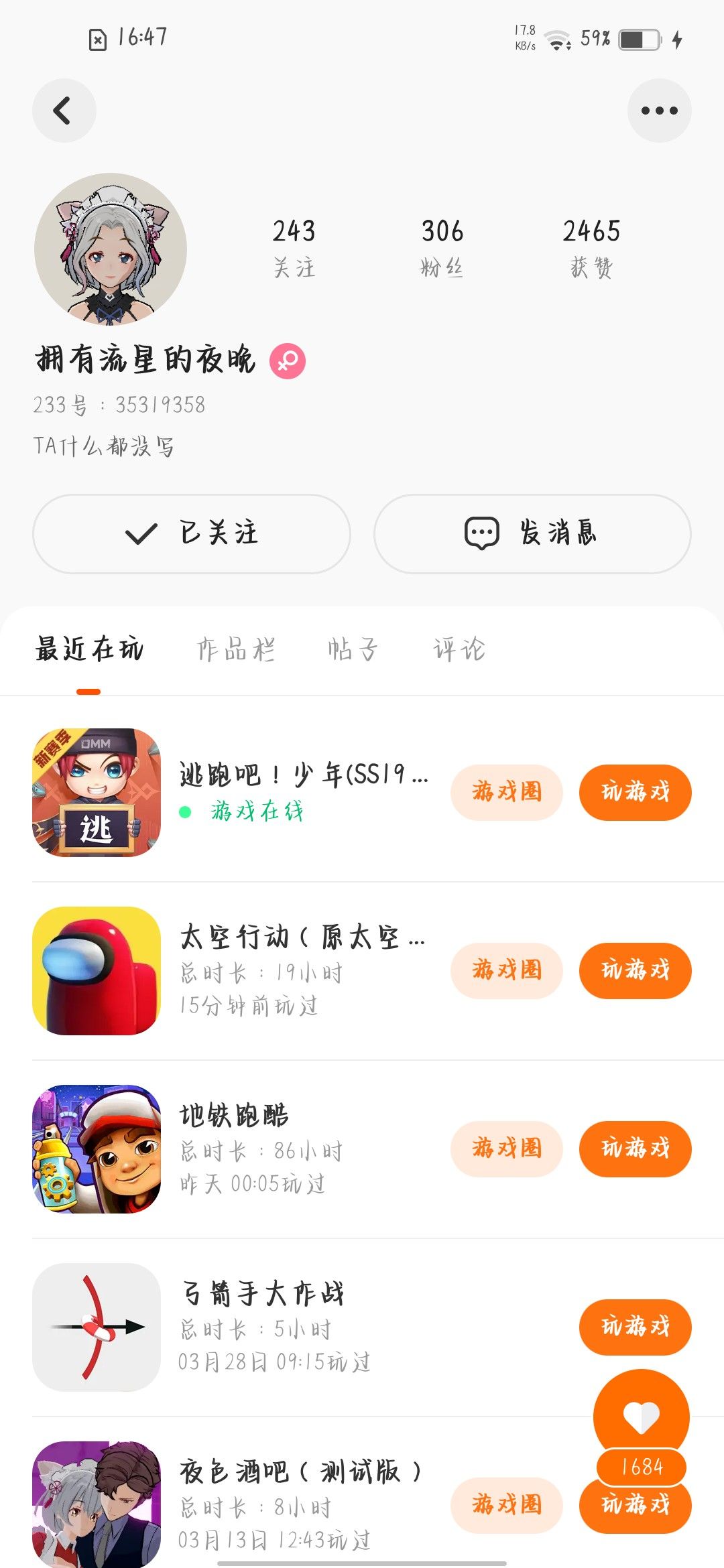The image size is (724, 1568).
Task: Open 游戏圈 for 夜色酒吧（测试版）
Action: click(507, 1505)
